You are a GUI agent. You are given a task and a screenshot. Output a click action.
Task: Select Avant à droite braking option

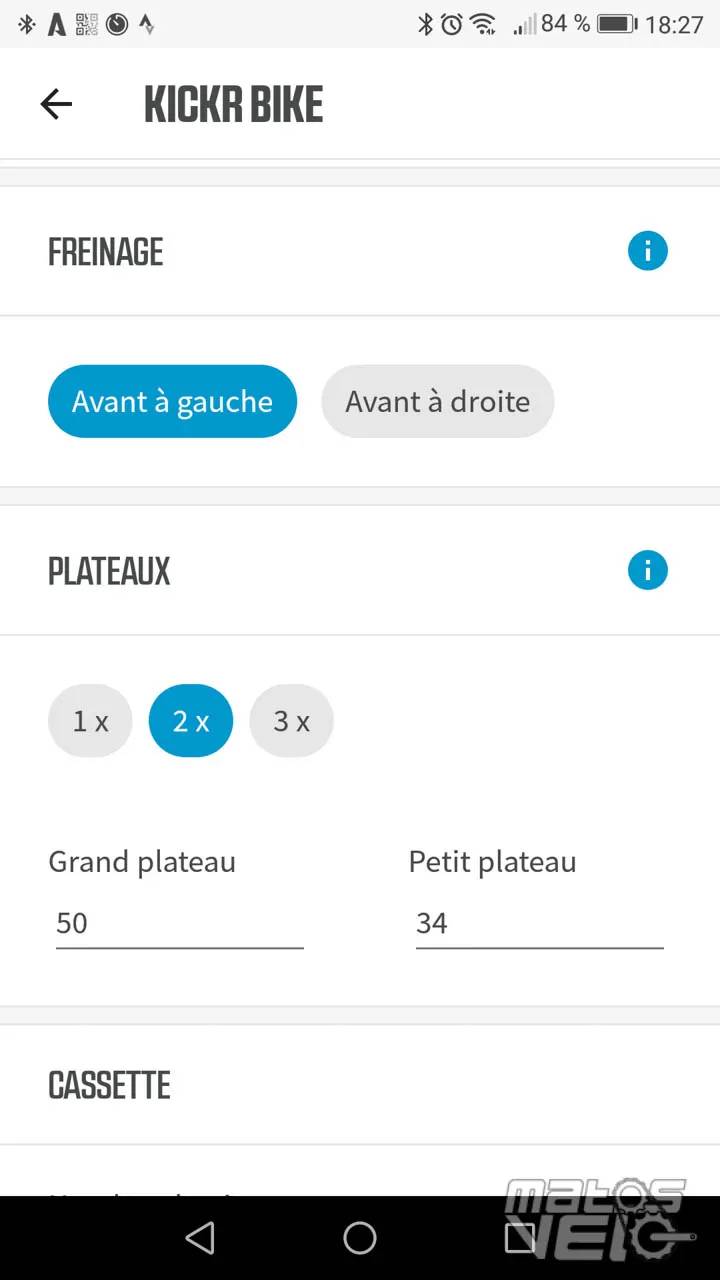(437, 401)
